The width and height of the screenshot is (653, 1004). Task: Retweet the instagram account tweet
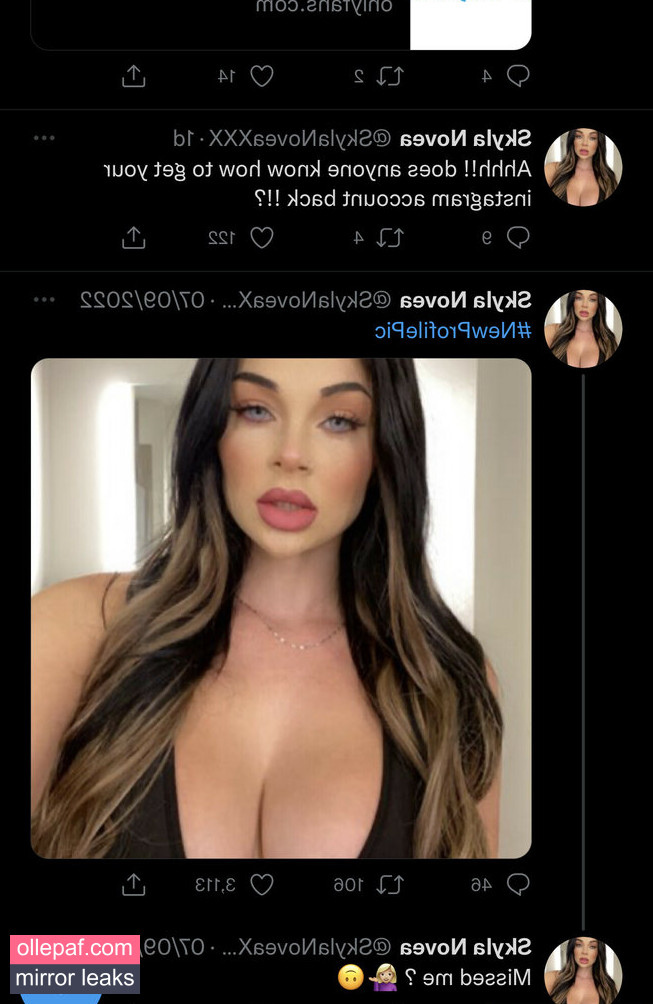tap(391, 238)
